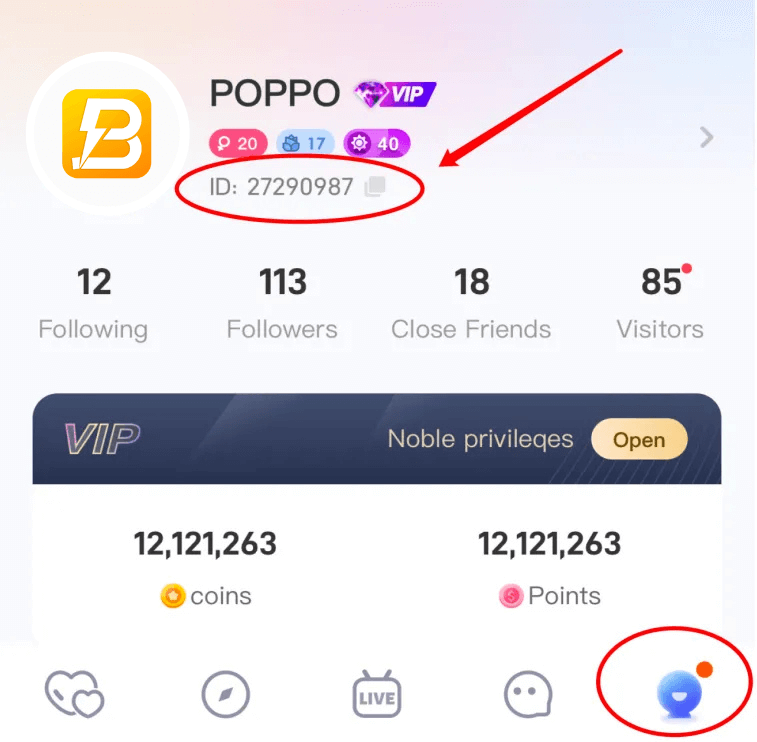
Task: See the 85 Visitors
Action: [x=660, y=304]
